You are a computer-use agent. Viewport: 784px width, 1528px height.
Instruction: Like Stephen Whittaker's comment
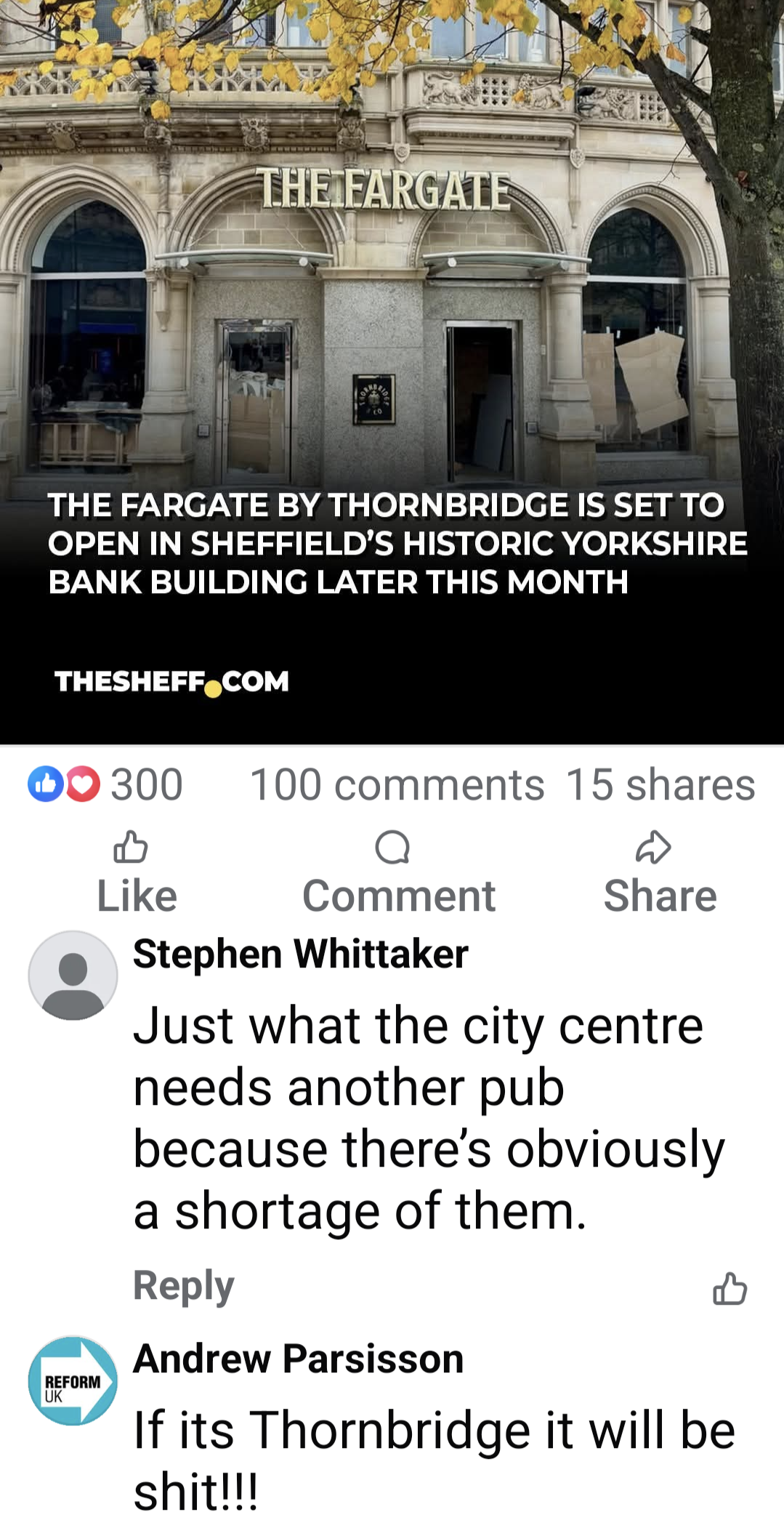coord(730,1288)
